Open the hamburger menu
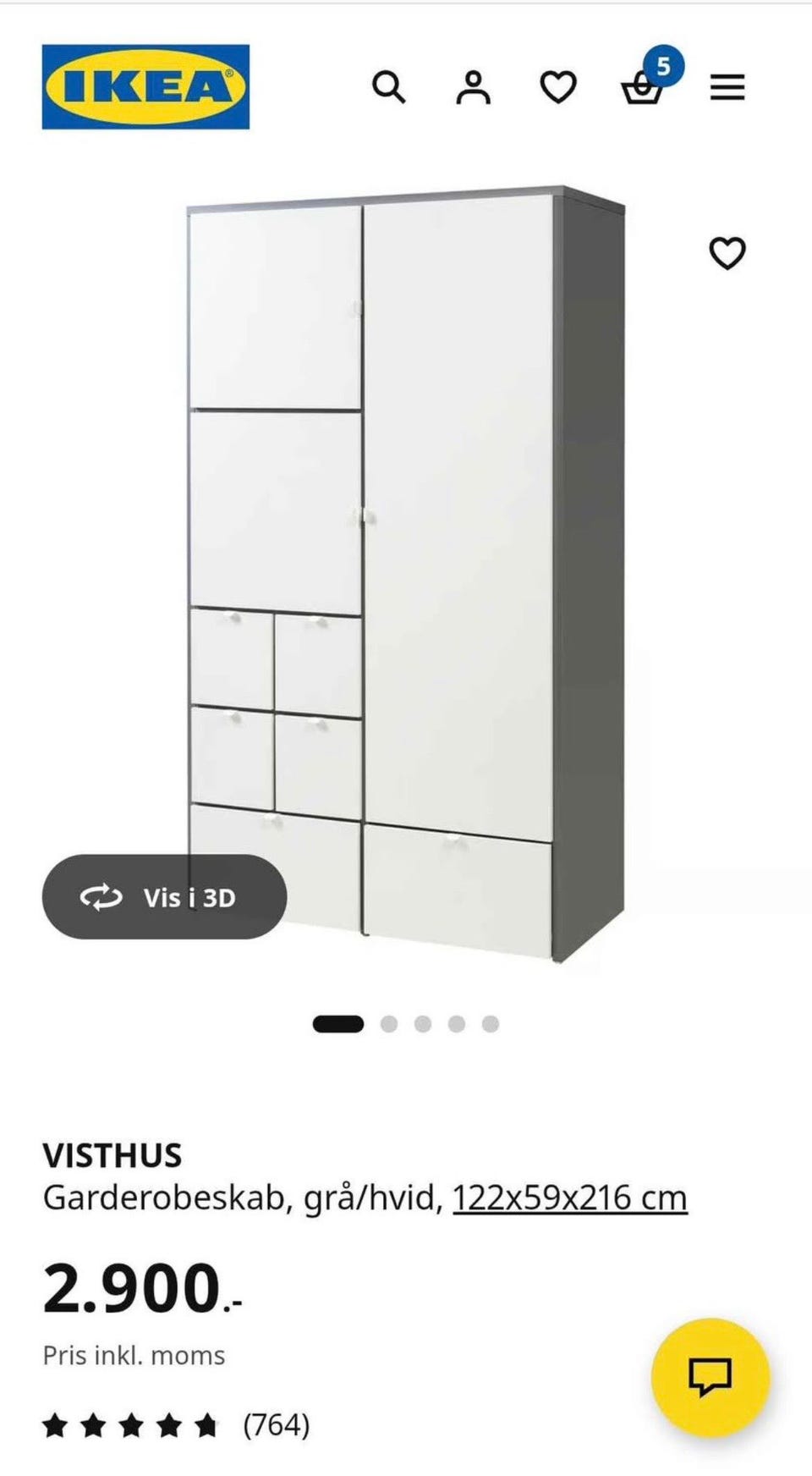This screenshot has width=812, height=1476. (x=727, y=87)
